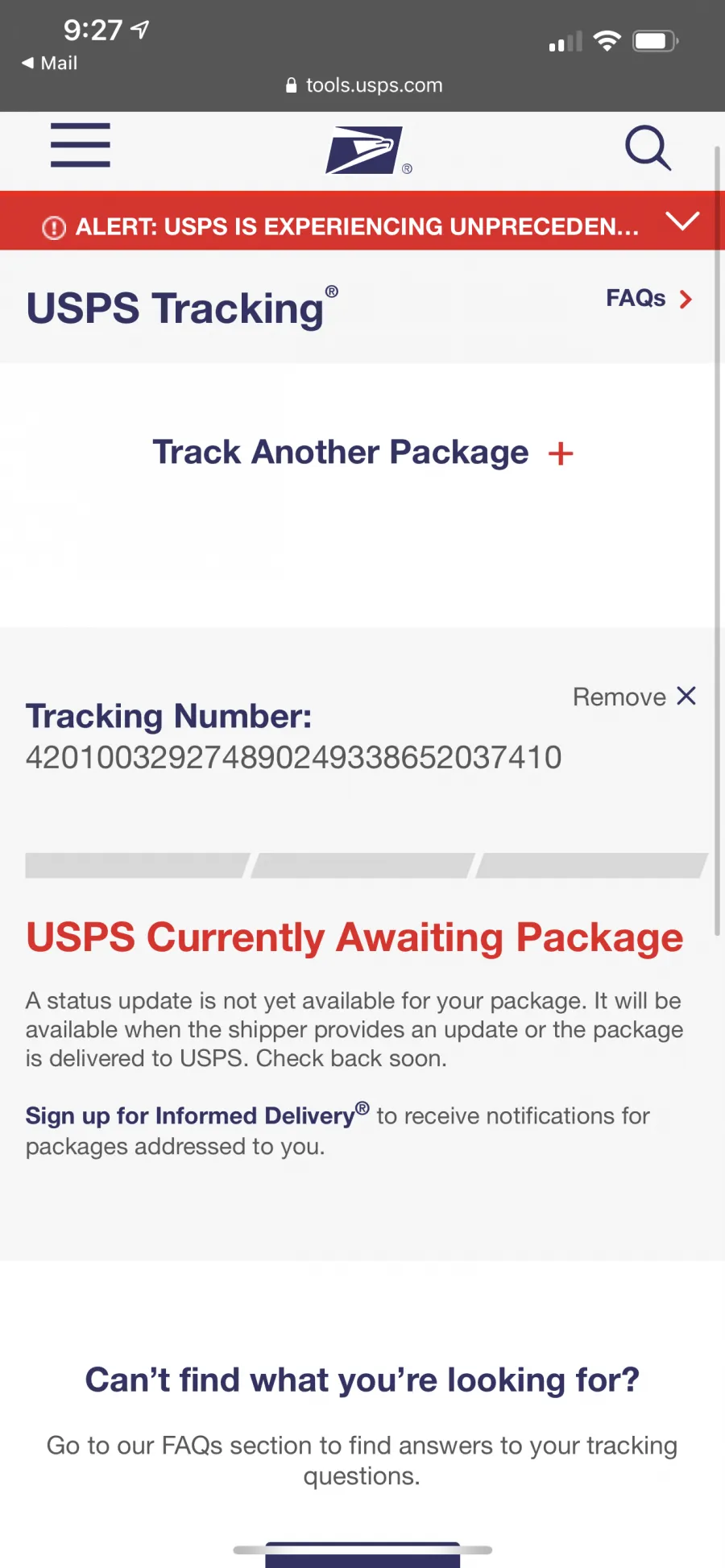
Task: Open the FAQs link
Action: (649, 299)
